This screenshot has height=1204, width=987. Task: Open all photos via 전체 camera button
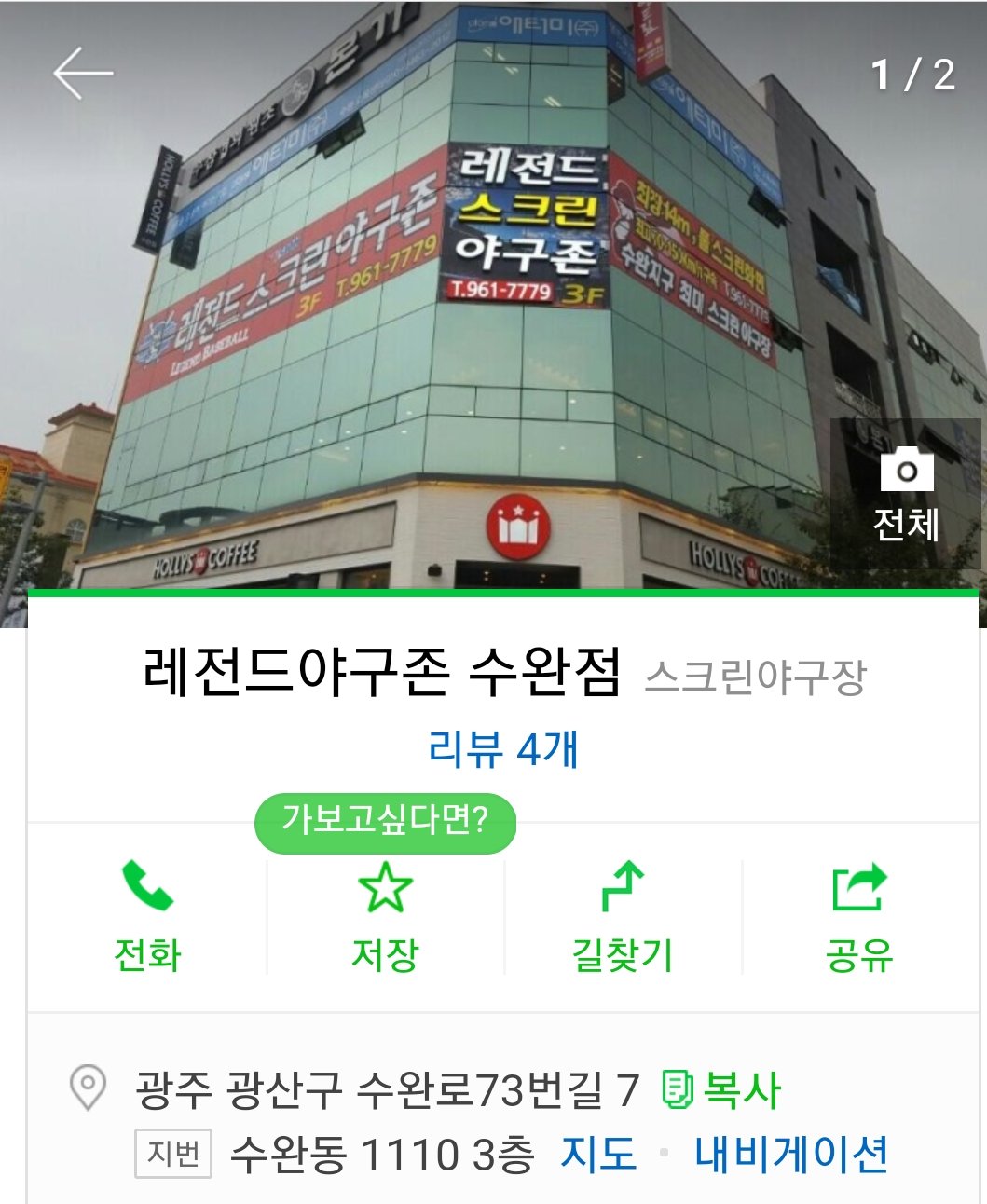(905, 494)
